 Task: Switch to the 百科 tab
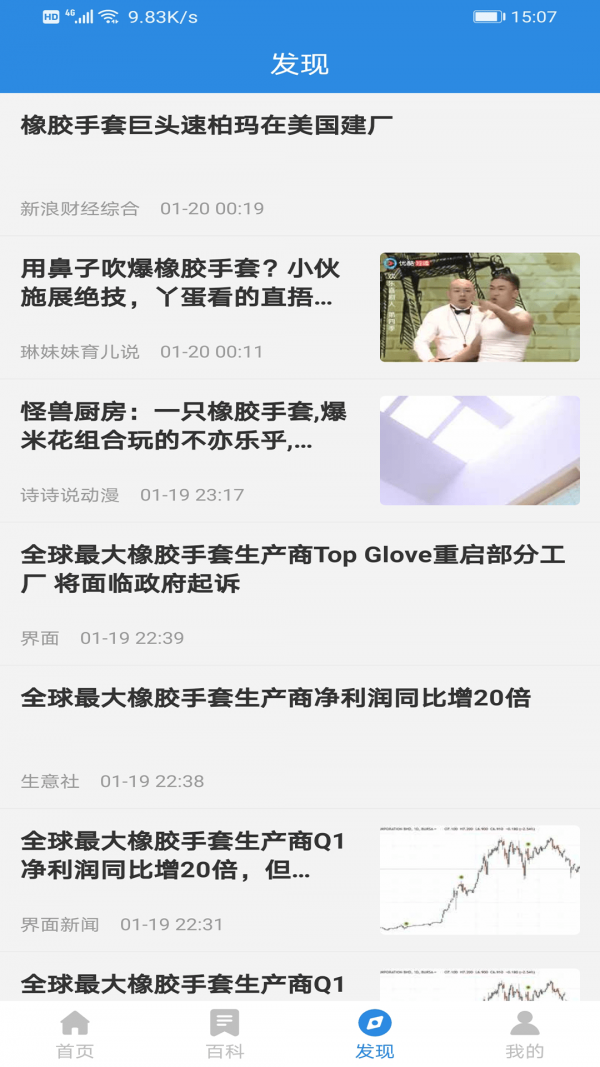pyautogui.click(x=225, y=1034)
